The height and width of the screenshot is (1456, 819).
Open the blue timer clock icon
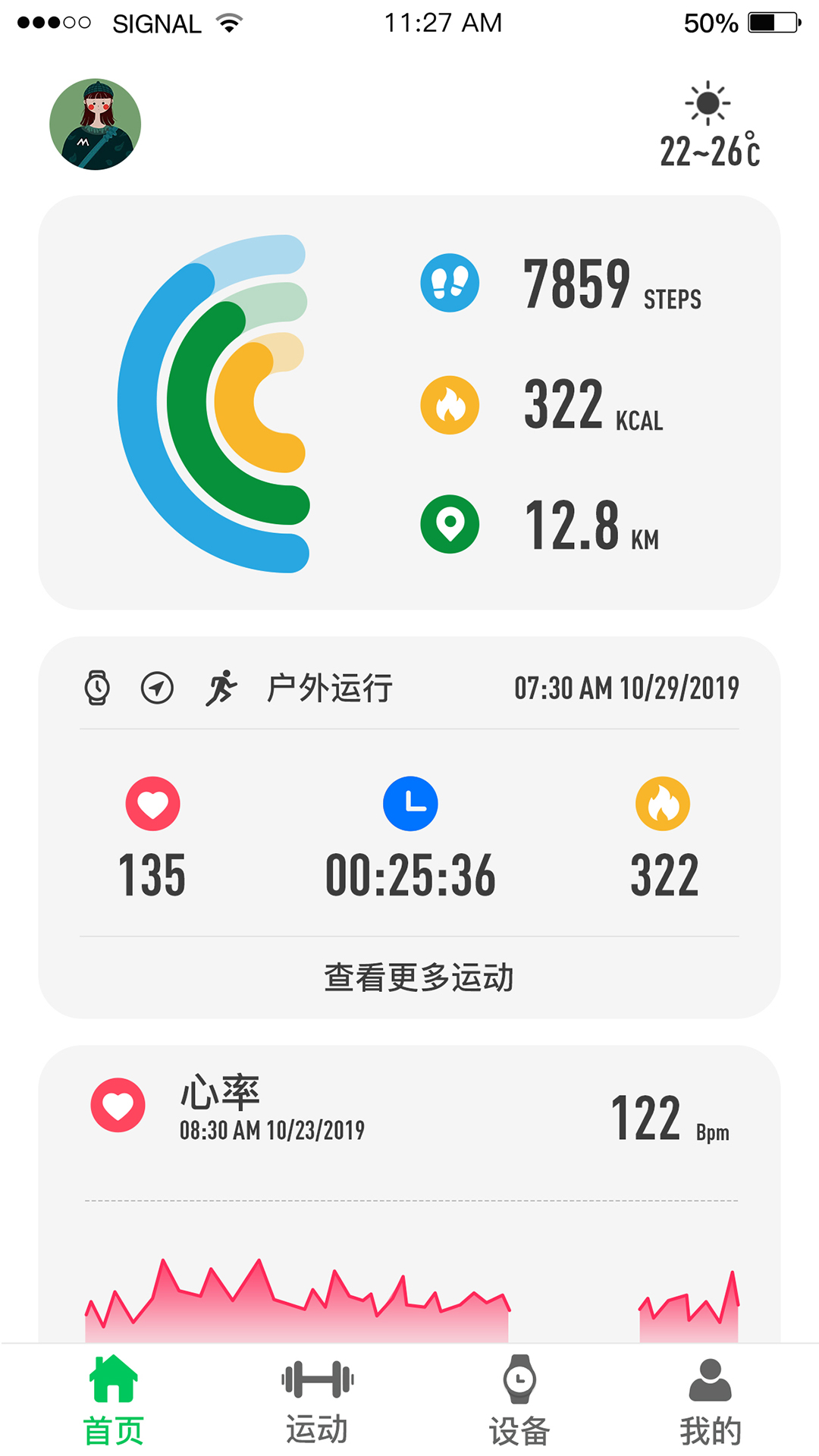tap(410, 804)
